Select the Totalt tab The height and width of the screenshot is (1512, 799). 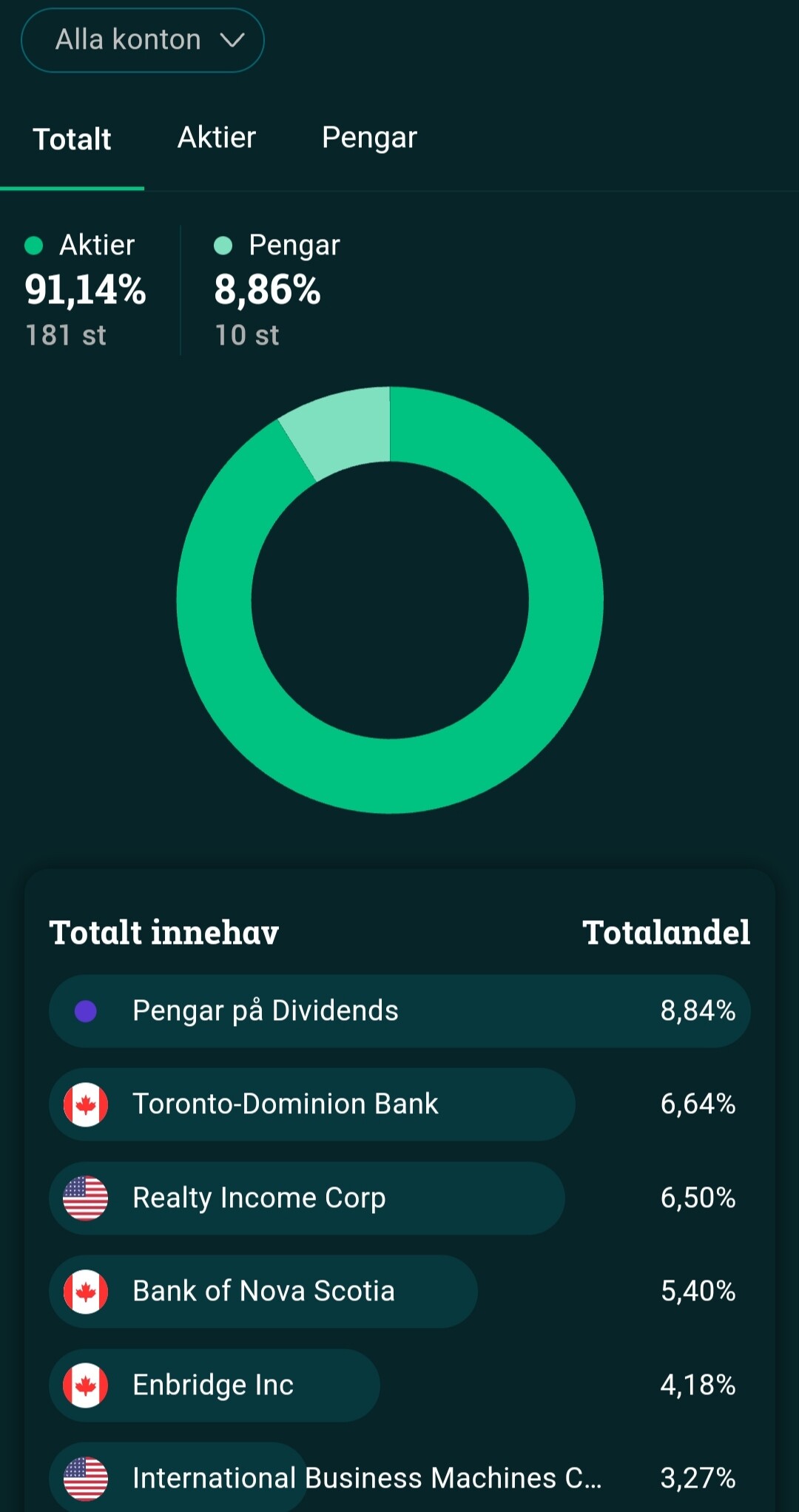tap(72, 139)
